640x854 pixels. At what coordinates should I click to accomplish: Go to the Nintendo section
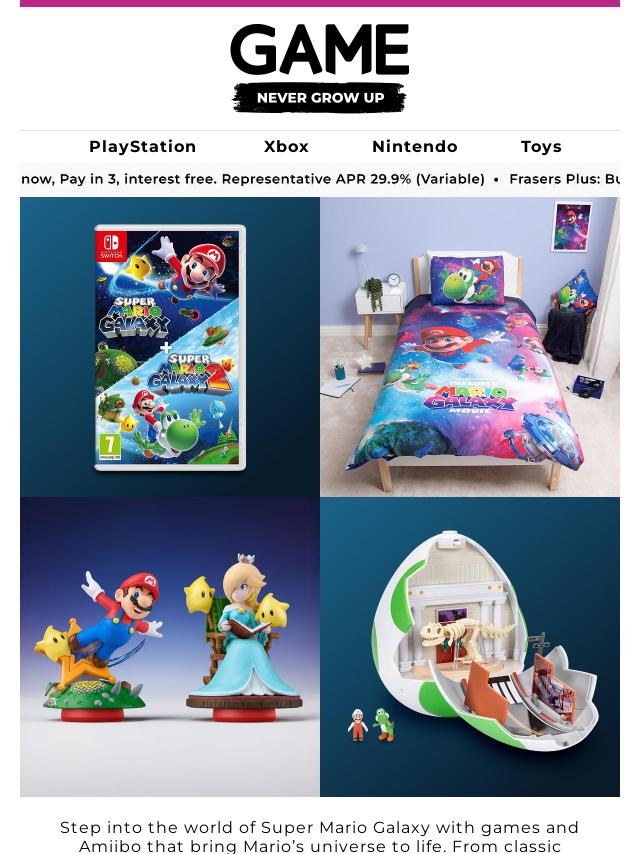pyautogui.click(x=414, y=147)
